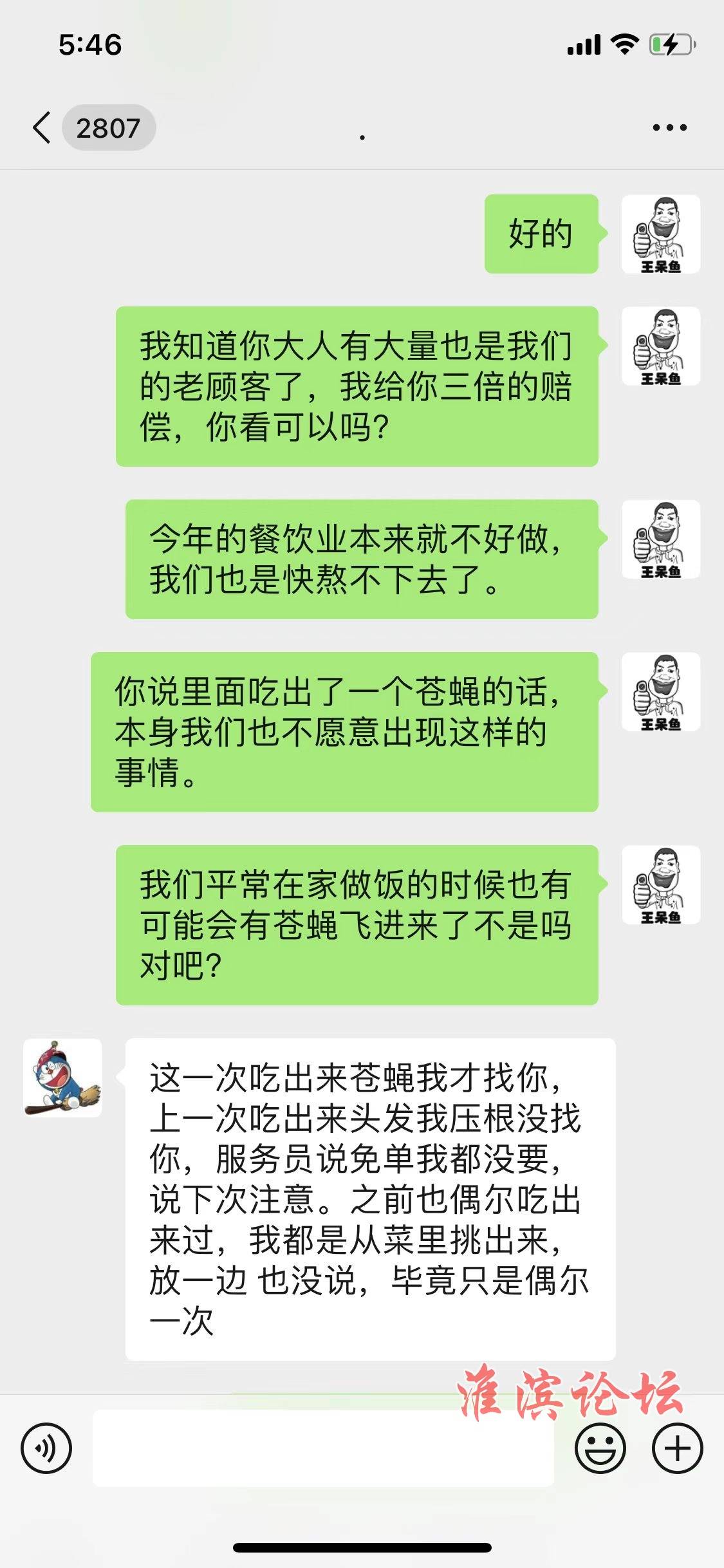Open the plus attachment menu
Viewport: 724px width, 1568px height.
tap(677, 1448)
